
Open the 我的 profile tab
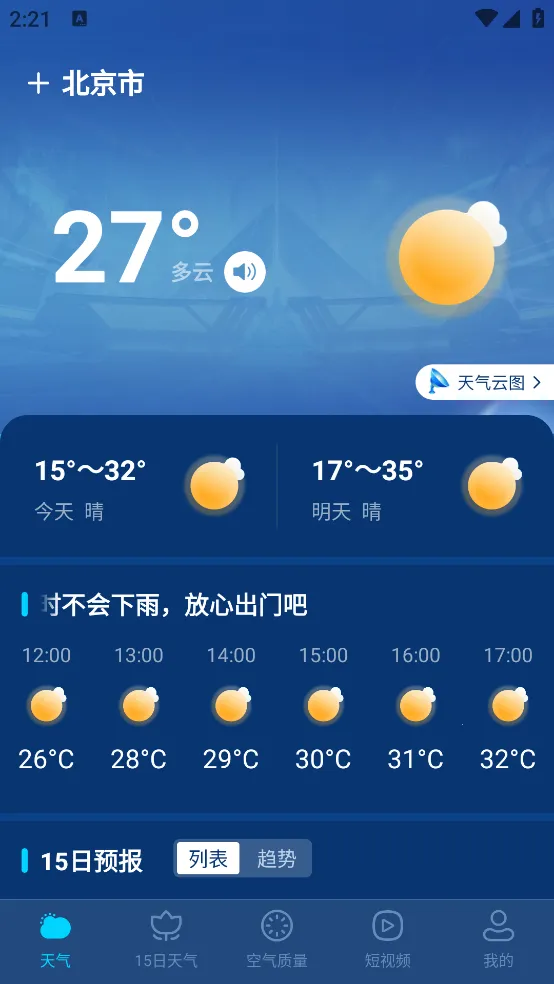pos(498,940)
